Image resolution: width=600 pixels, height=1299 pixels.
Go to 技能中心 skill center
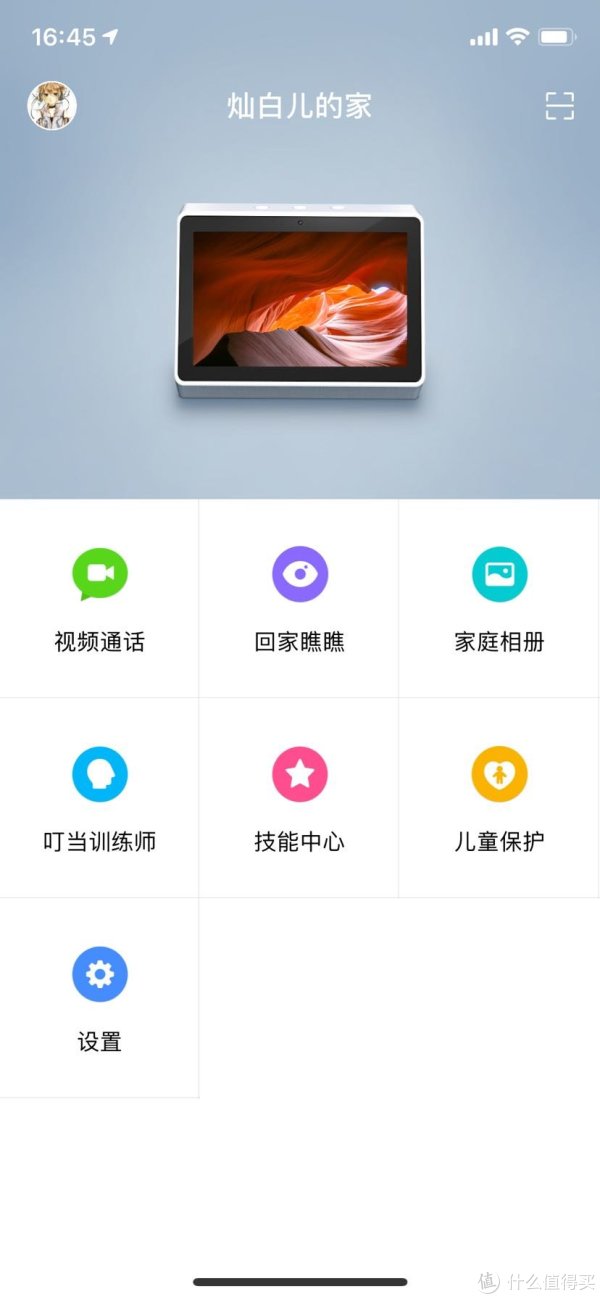point(300,798)
